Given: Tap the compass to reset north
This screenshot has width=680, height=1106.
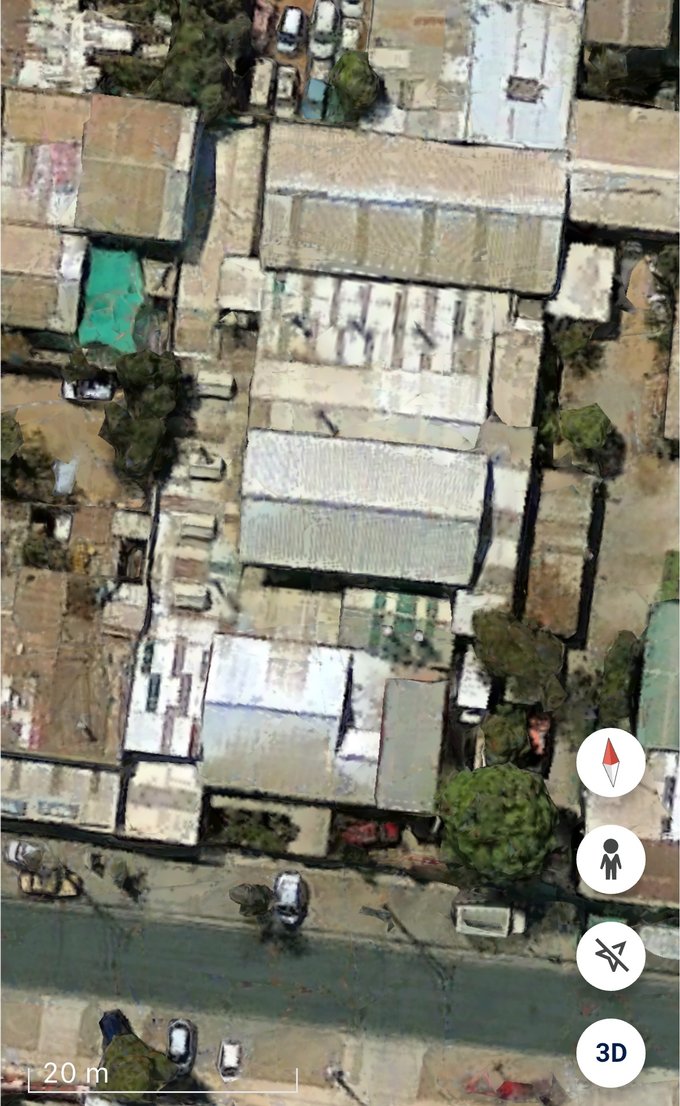Looking at the screenshot, I should coord(610,762).
